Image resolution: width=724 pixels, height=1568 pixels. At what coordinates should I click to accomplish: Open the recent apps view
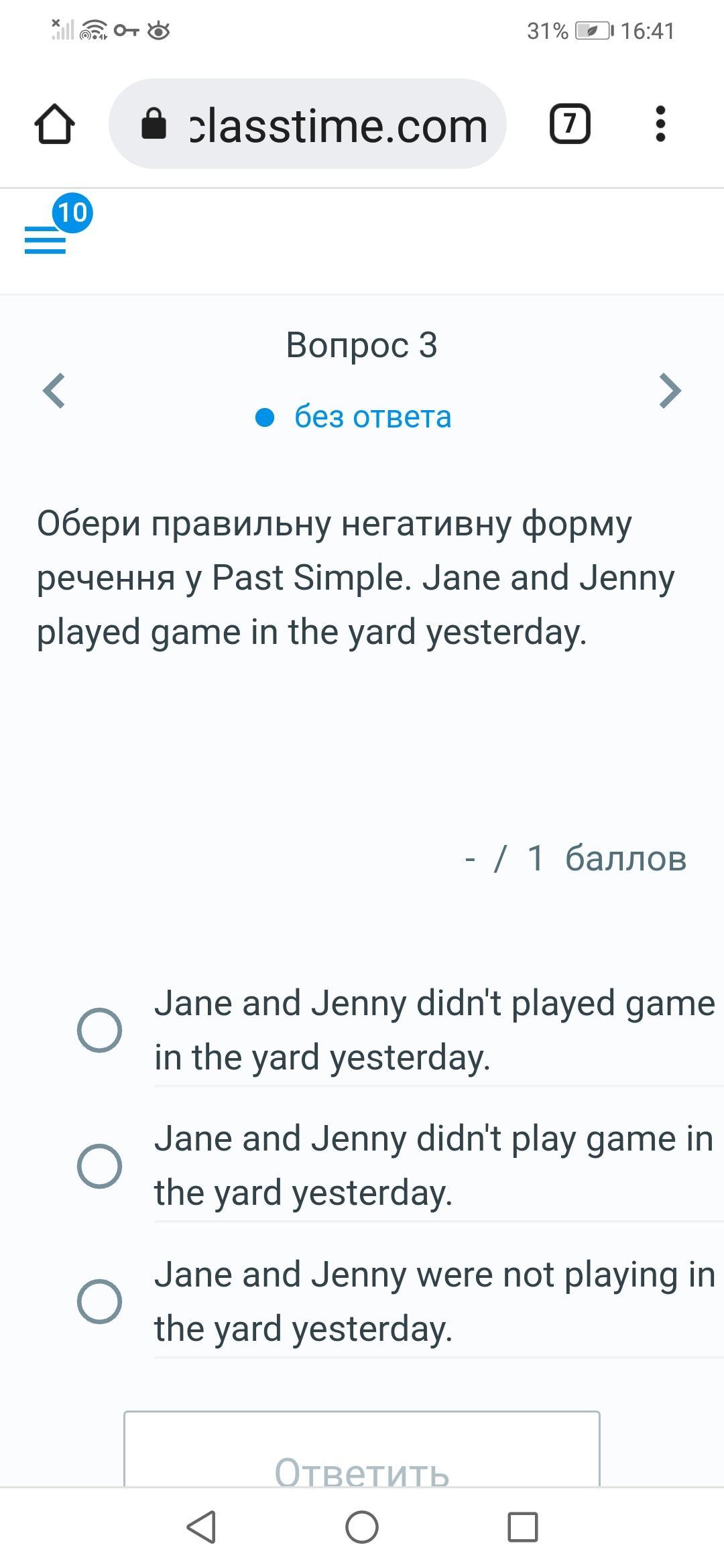pos(523,1527)
